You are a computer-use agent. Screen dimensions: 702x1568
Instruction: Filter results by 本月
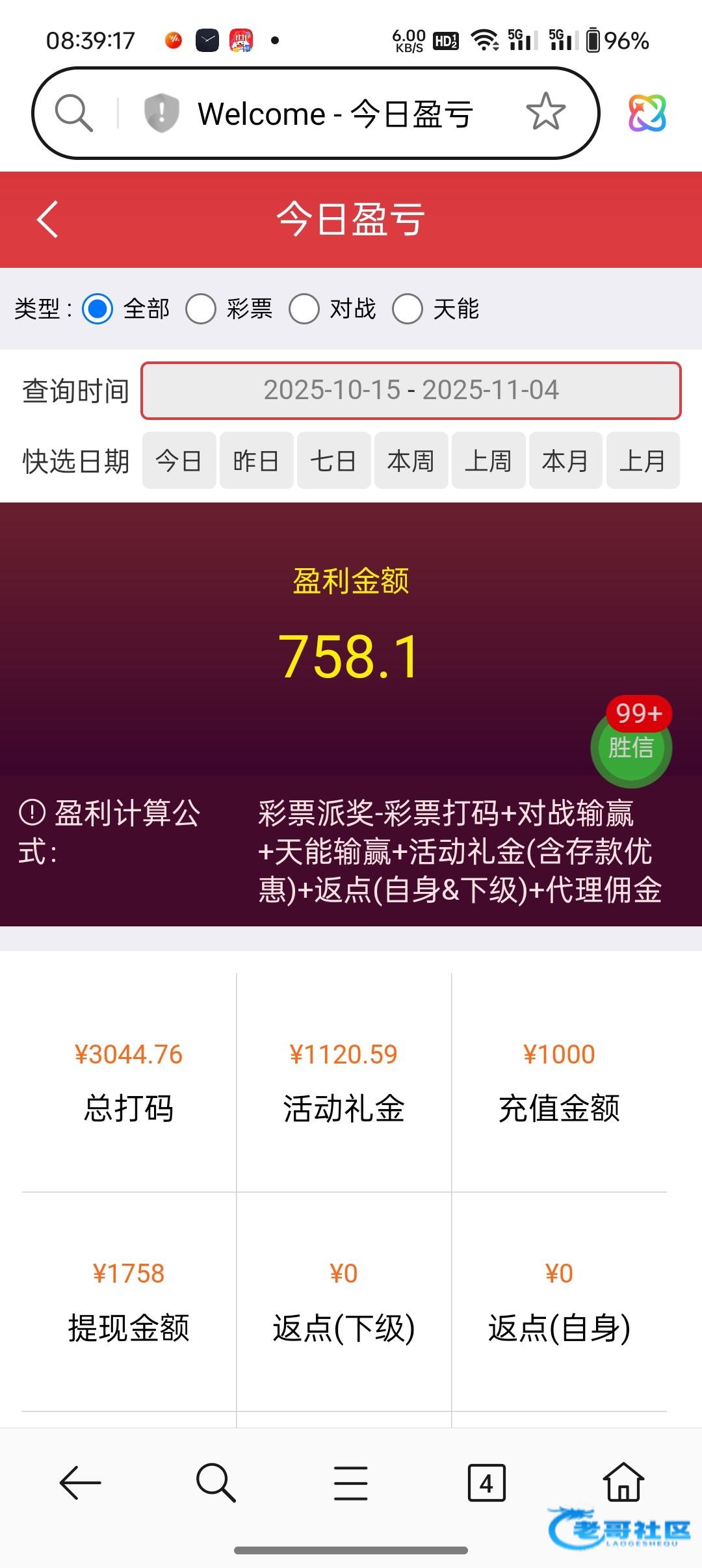click(x=565, y=460)
